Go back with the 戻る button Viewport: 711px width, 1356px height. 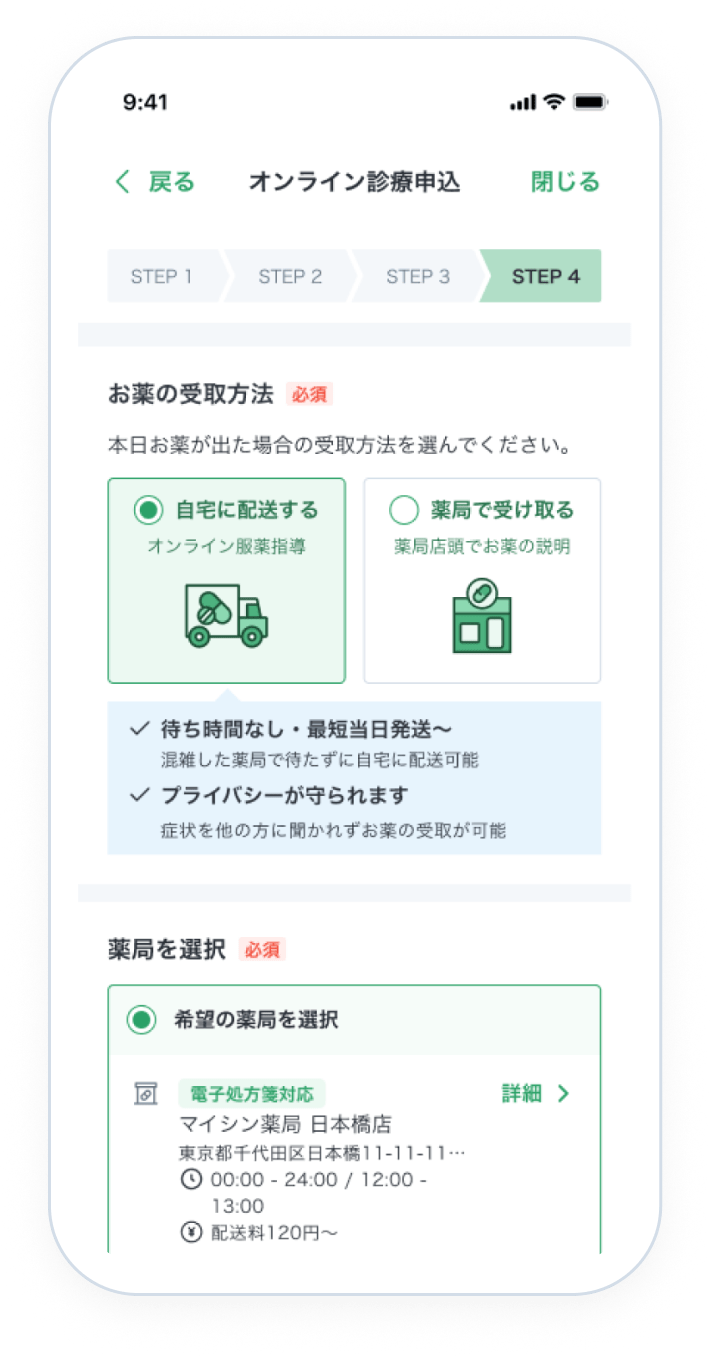point(155,182)
